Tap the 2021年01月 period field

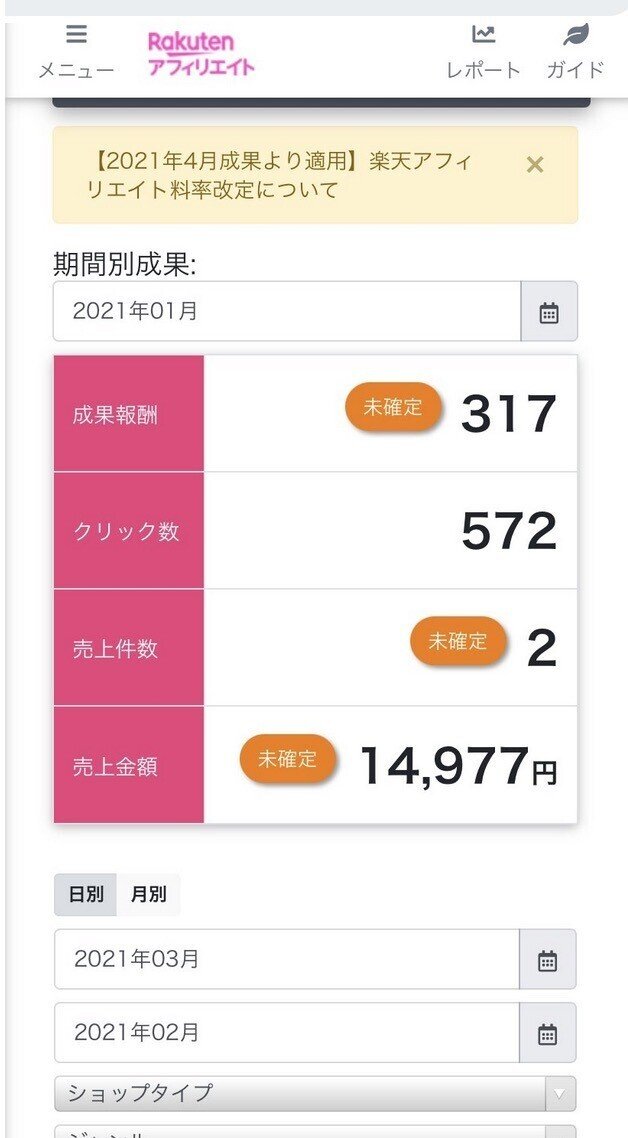[287, 311]
